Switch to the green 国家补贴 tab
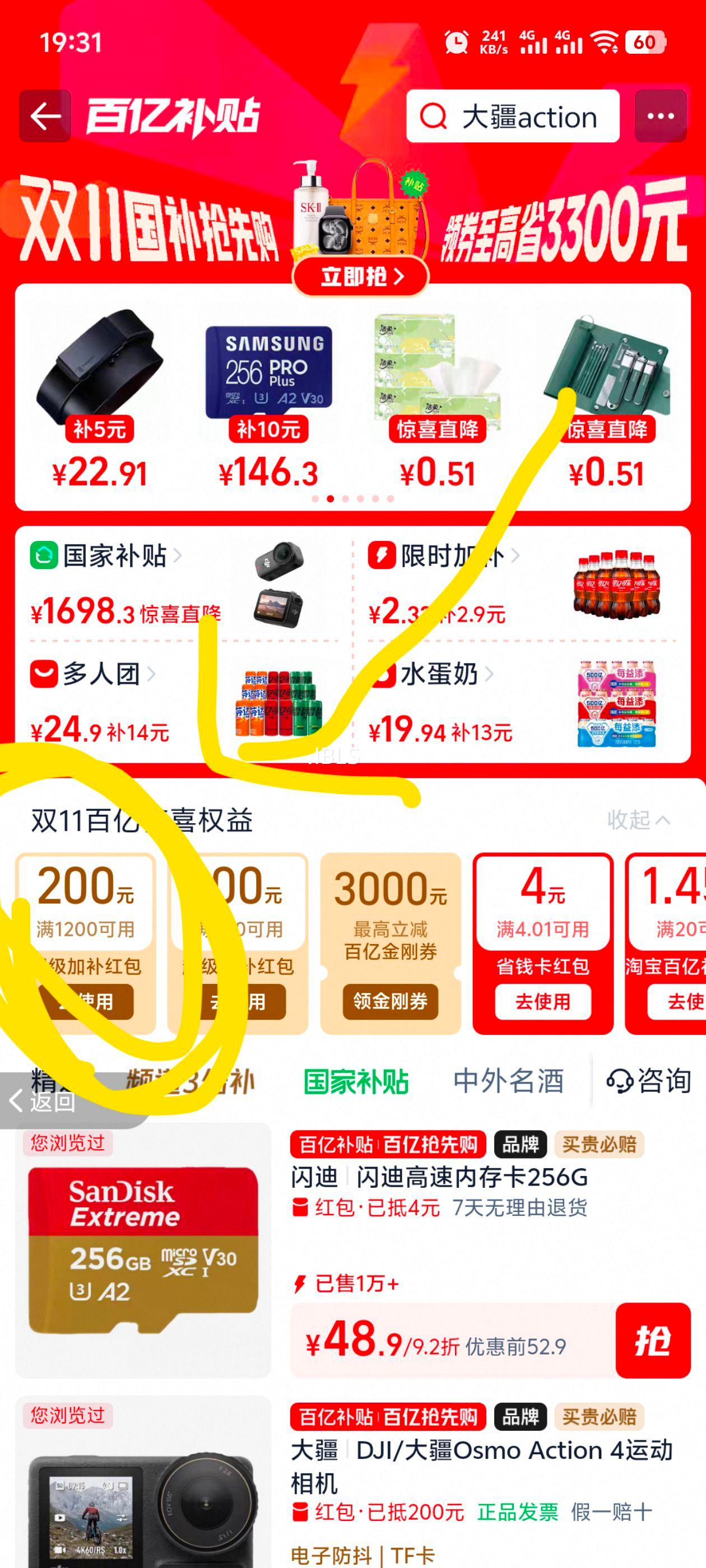The width and height of the screenshot is (706, 1568). coord(356,1082)
